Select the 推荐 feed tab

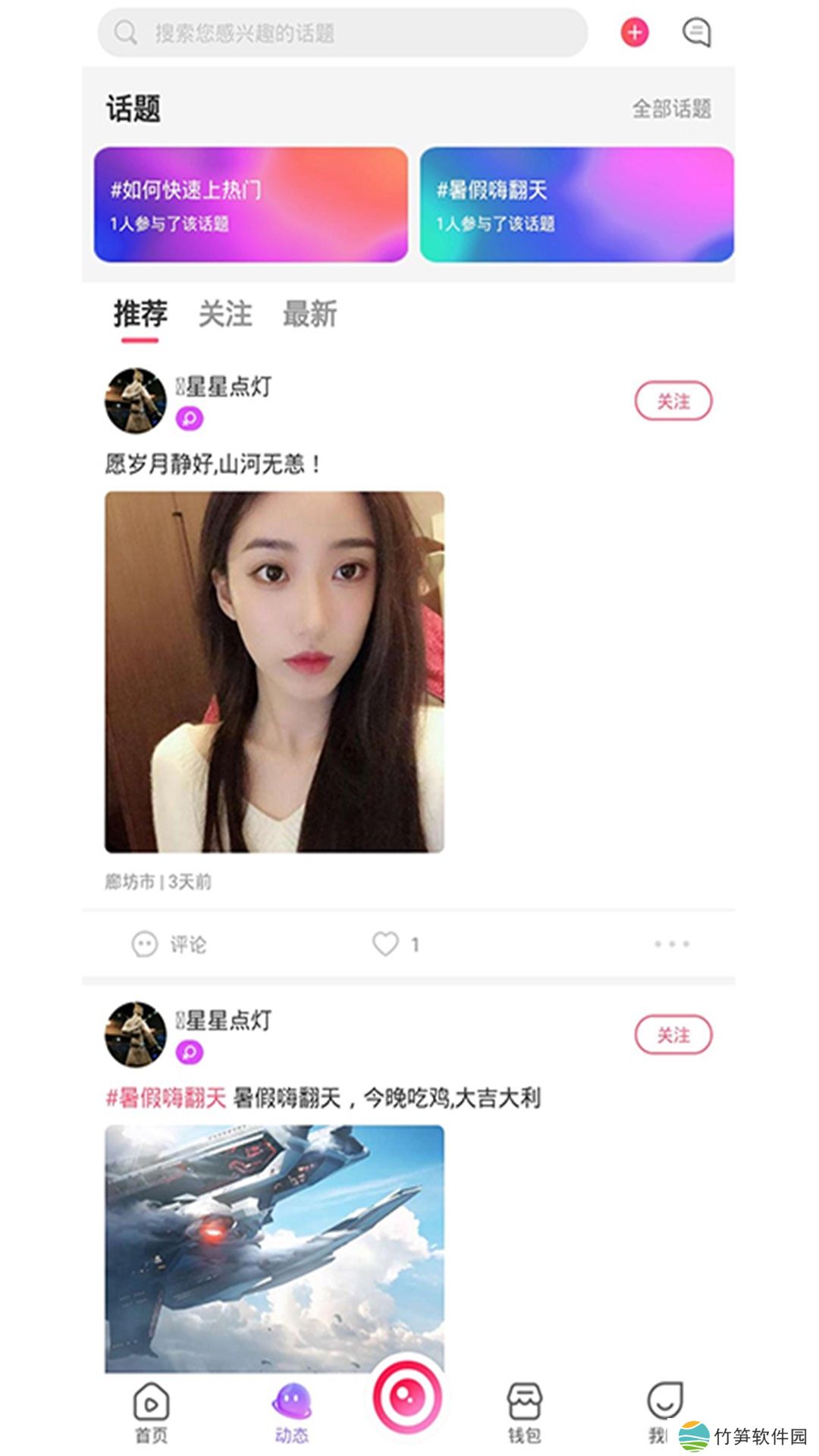point(140,314)
